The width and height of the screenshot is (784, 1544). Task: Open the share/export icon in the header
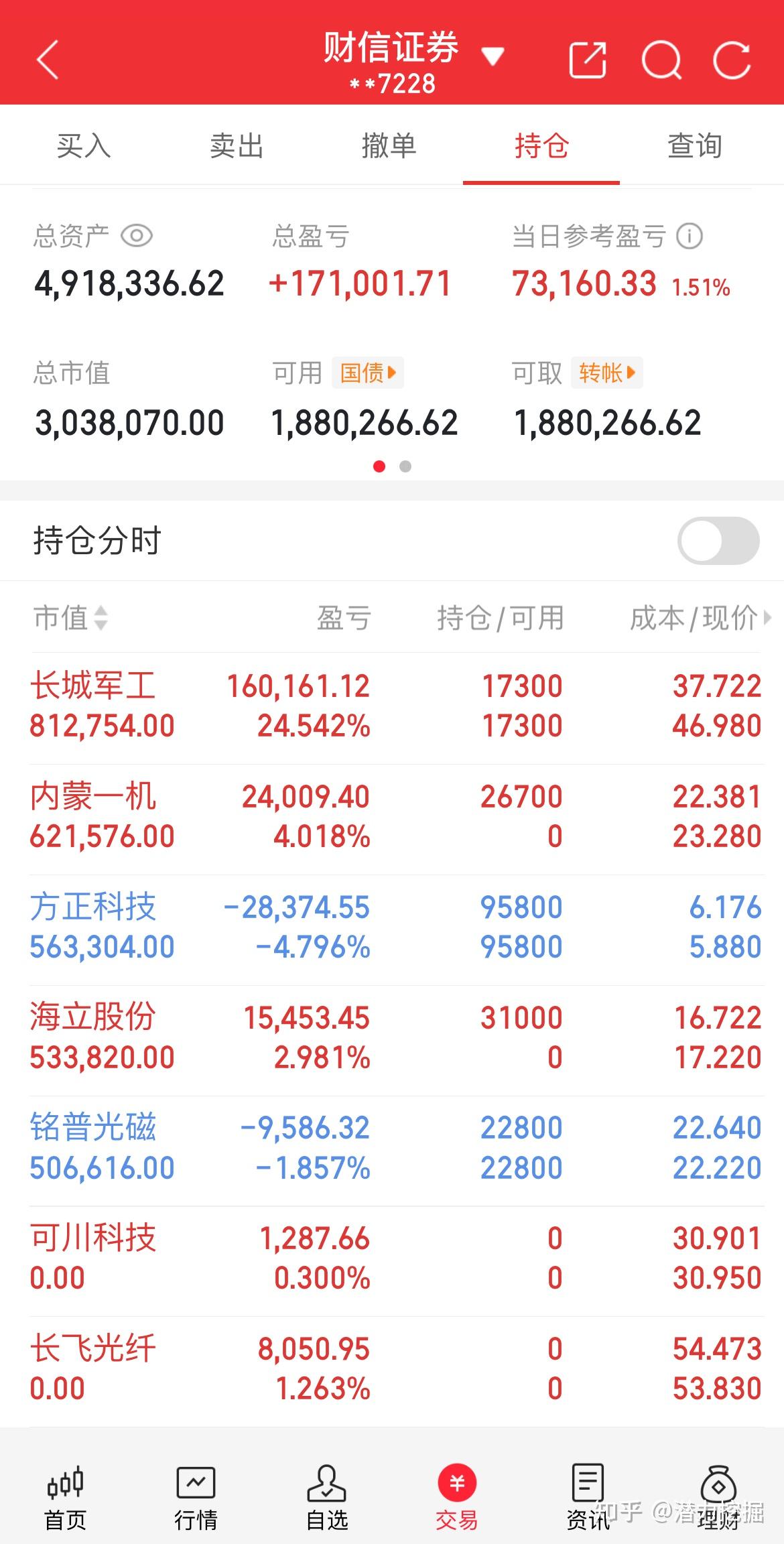tap(586, 60)
